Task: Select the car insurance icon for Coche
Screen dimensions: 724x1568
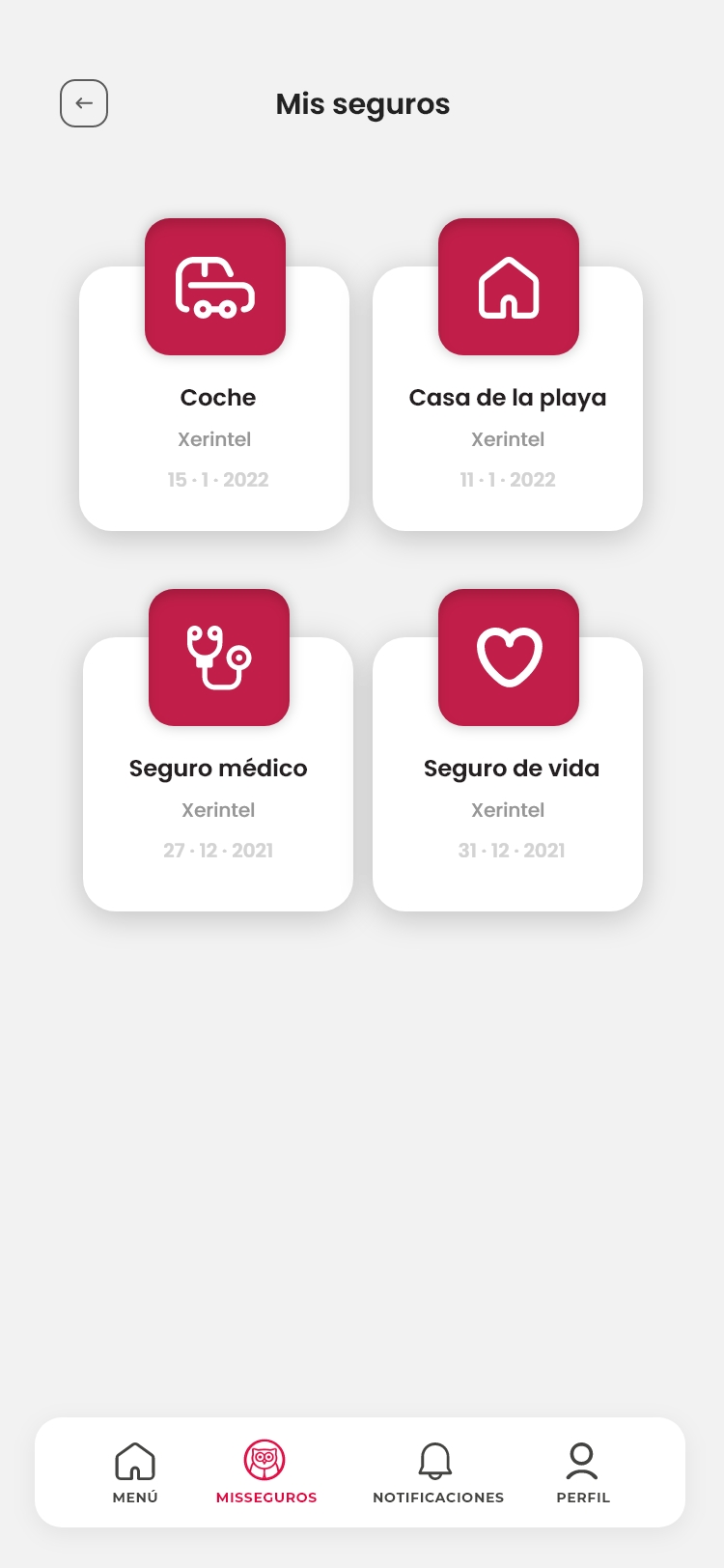Action: (214, 286)
